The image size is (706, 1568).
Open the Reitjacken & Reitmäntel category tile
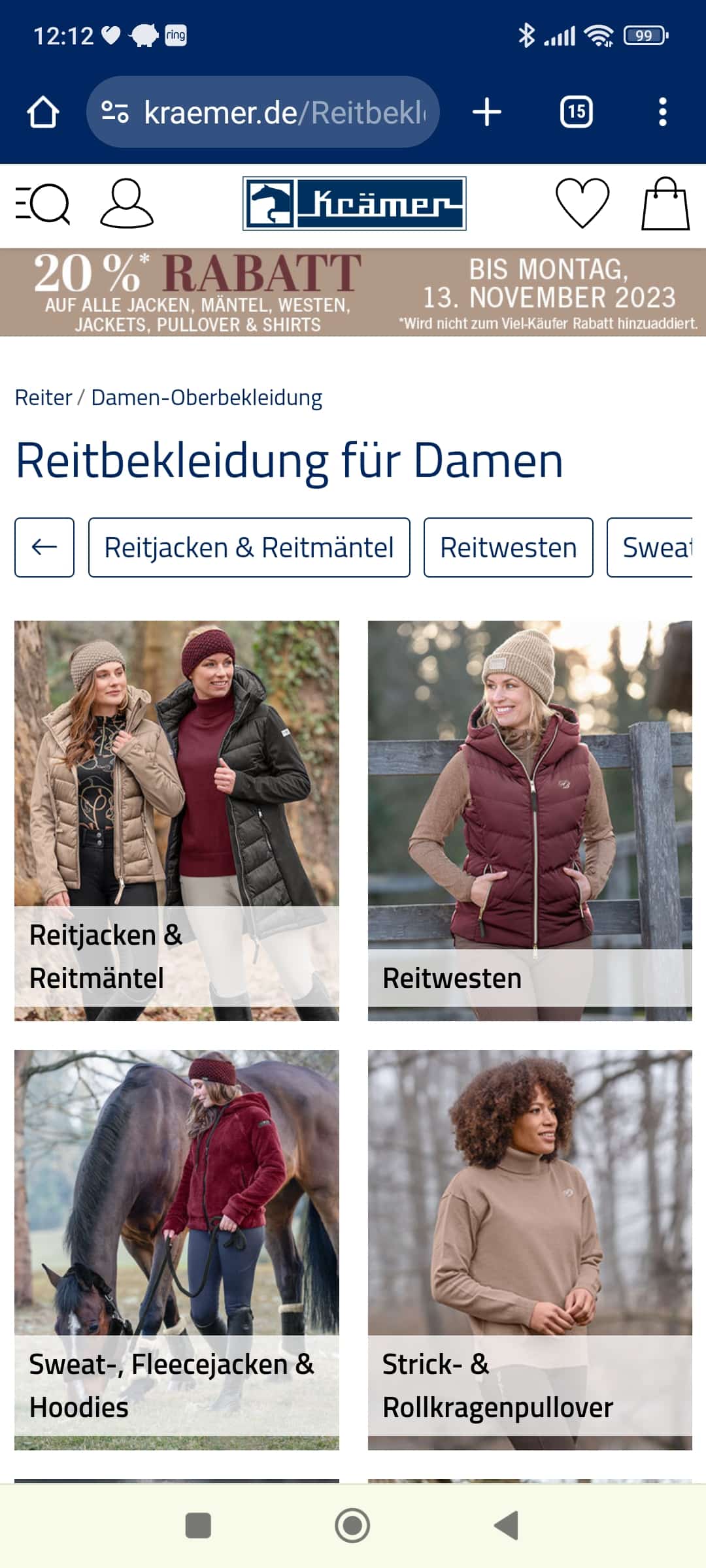[x=176, y=821]
